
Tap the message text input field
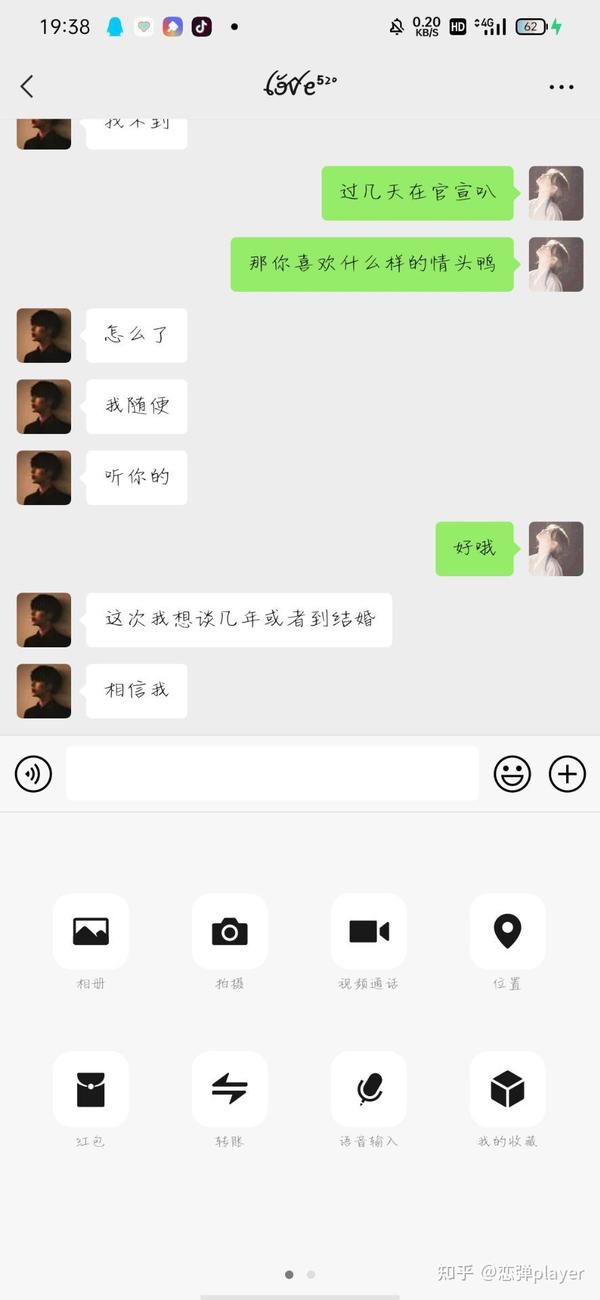[272, 774]
